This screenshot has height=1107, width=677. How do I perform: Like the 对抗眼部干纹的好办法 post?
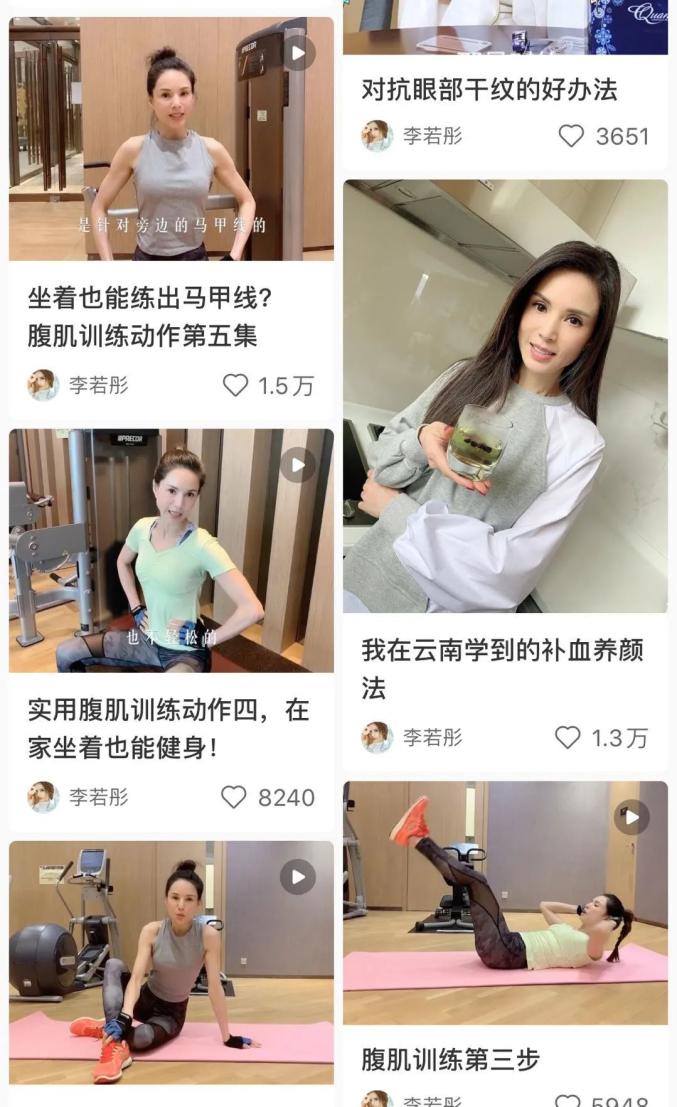click(x=571, y=136)
